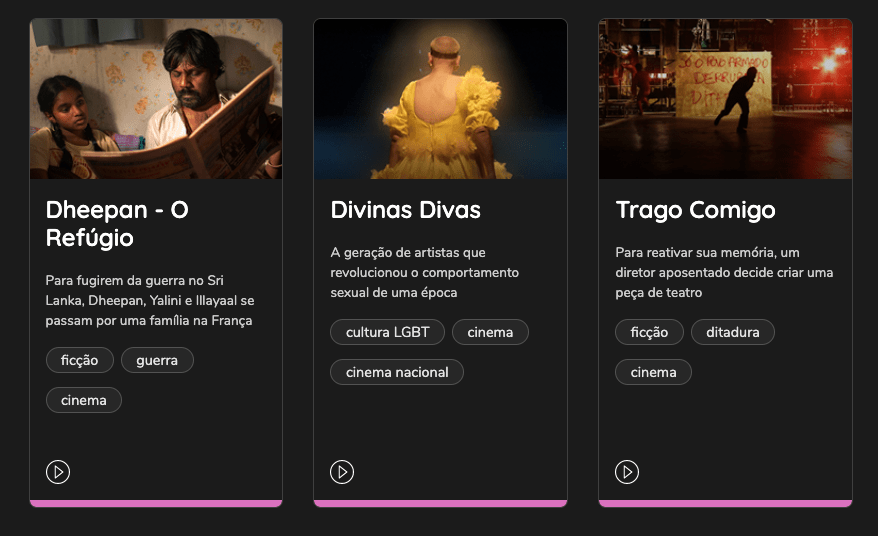This screenshot has width=878, height=536.
Task: Select the ditadura tag chip
Action: [x=732, y=332]
